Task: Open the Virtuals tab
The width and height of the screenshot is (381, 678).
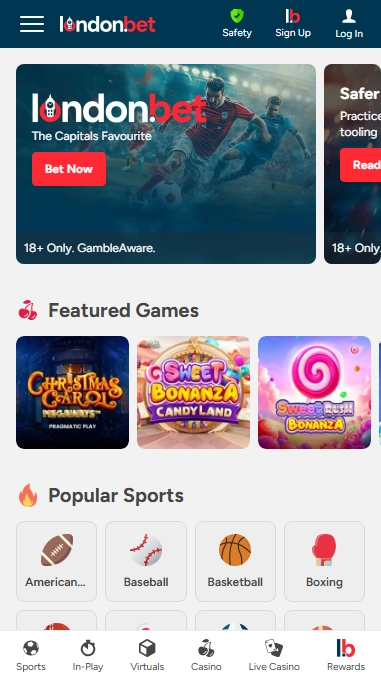Action: coord(147,655)
